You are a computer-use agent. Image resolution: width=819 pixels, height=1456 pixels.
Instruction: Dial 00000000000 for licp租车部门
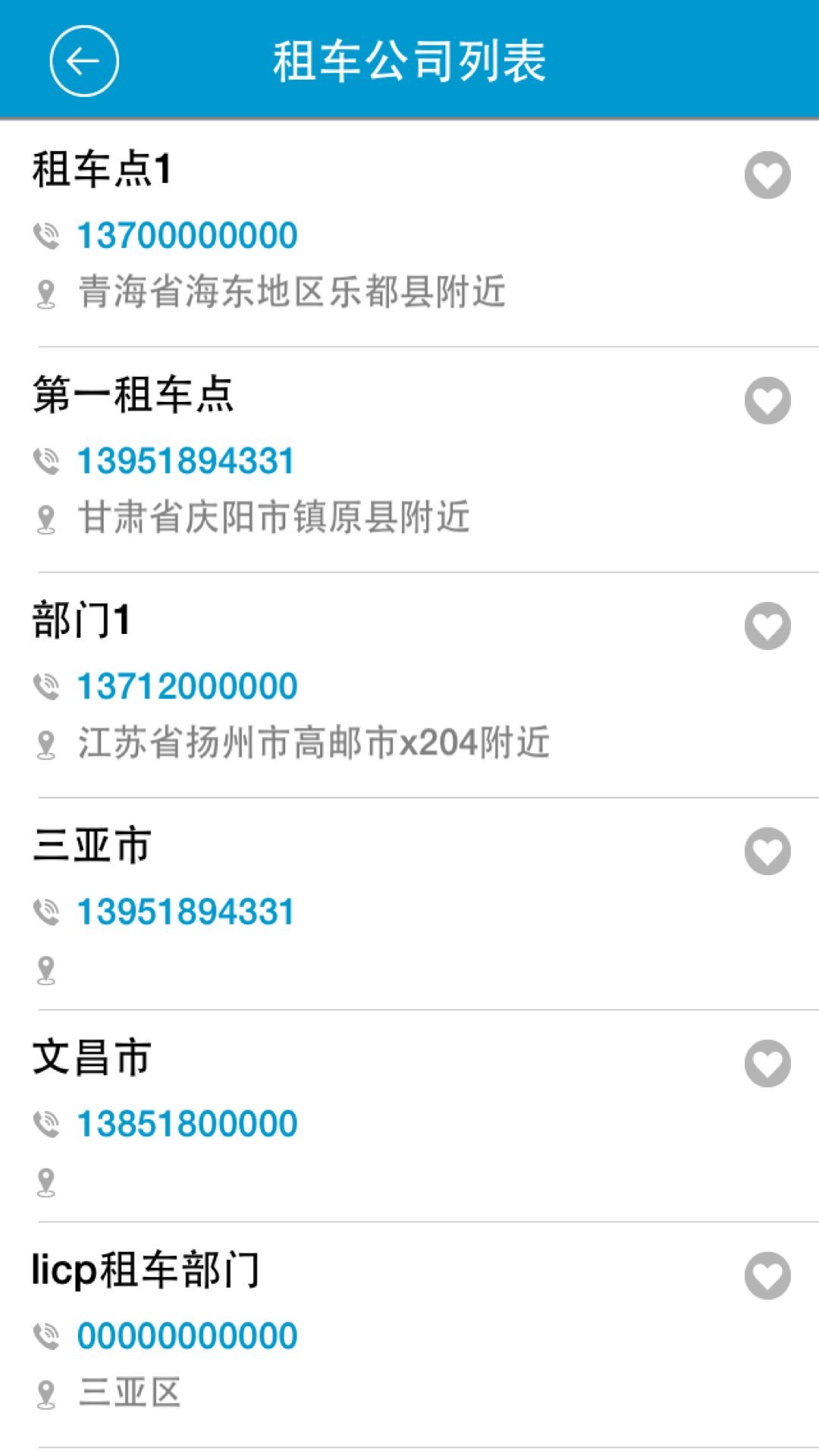point(187,1336)
